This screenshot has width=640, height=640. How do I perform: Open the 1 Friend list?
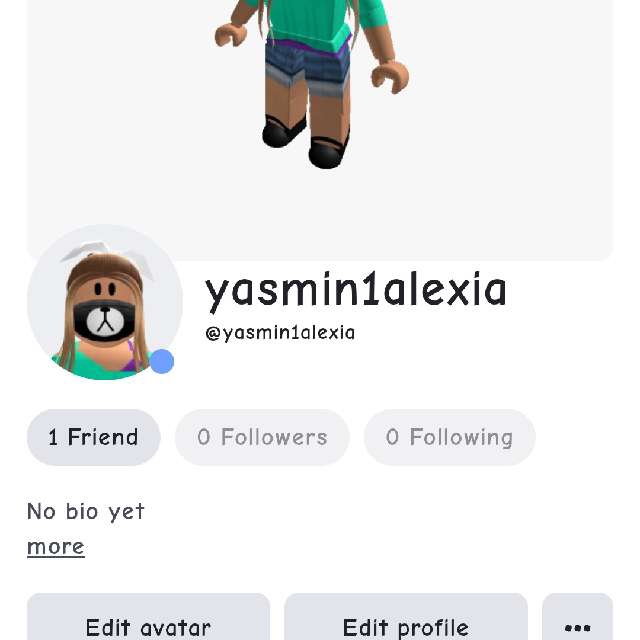tap(93, 437)
